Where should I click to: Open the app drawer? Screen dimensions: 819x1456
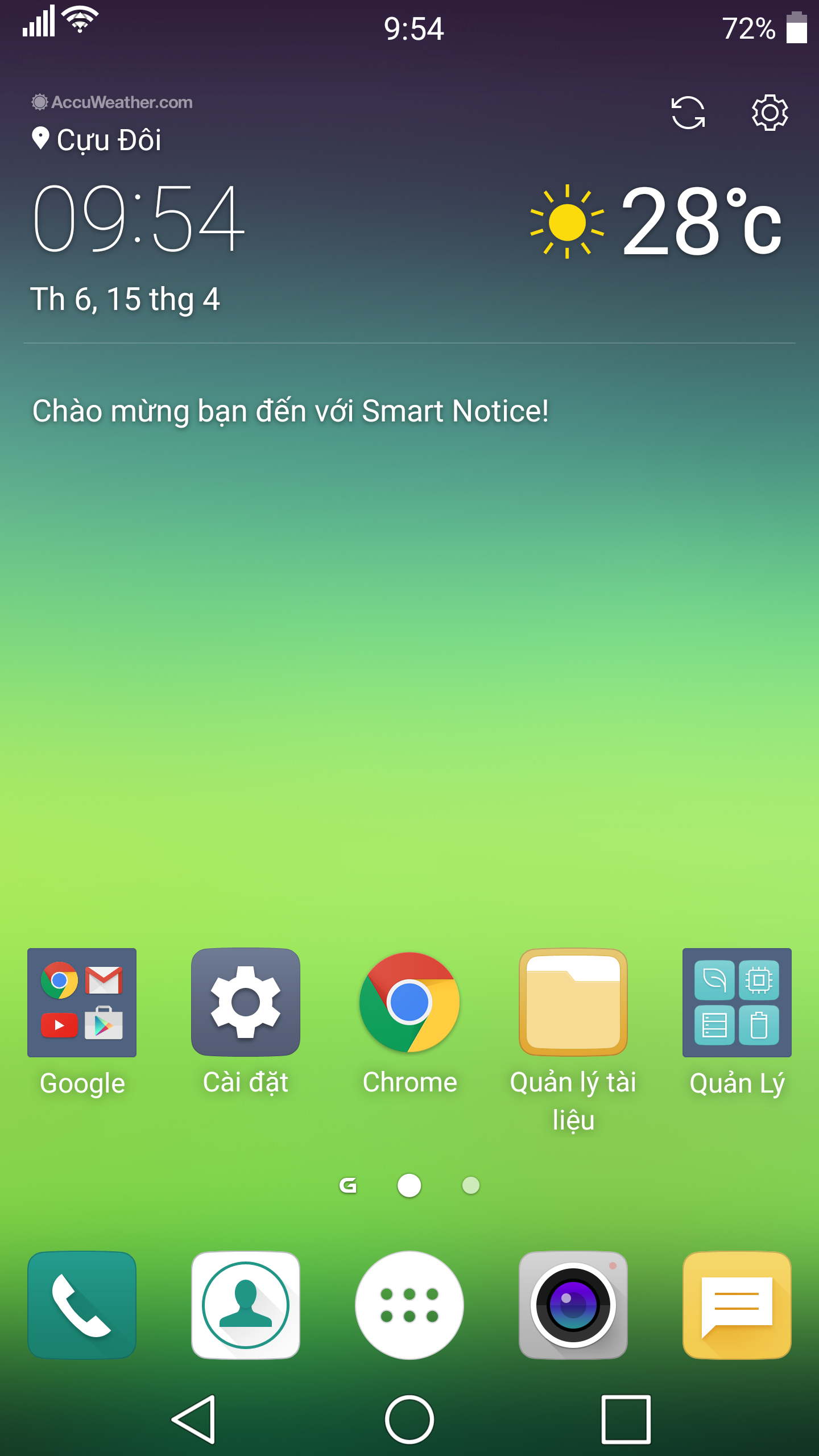click(x=409, y=1305)
